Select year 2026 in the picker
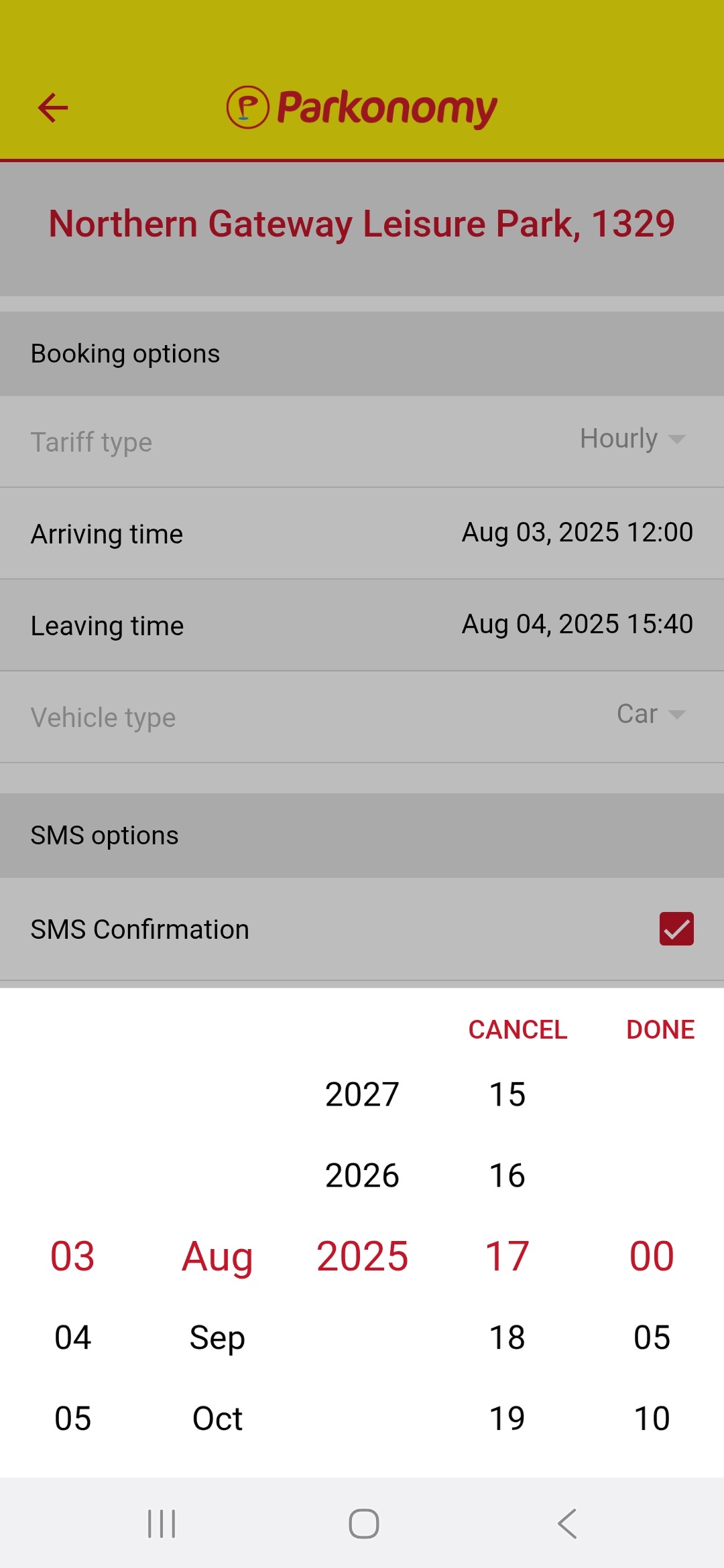Viewport: 724px width, 1568px height. pos(362,1175)
